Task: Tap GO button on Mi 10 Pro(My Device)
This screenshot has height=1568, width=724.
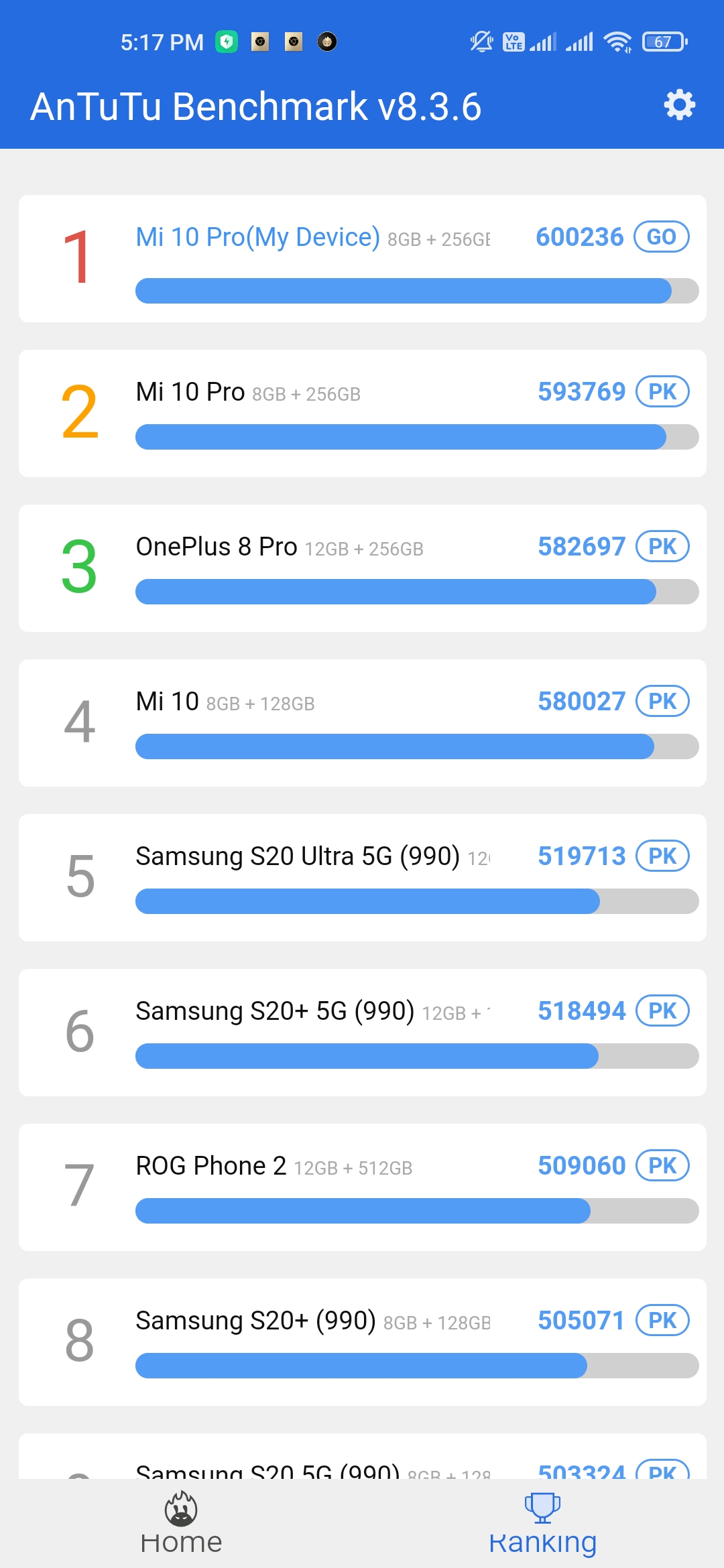Action: coord(662,237)
